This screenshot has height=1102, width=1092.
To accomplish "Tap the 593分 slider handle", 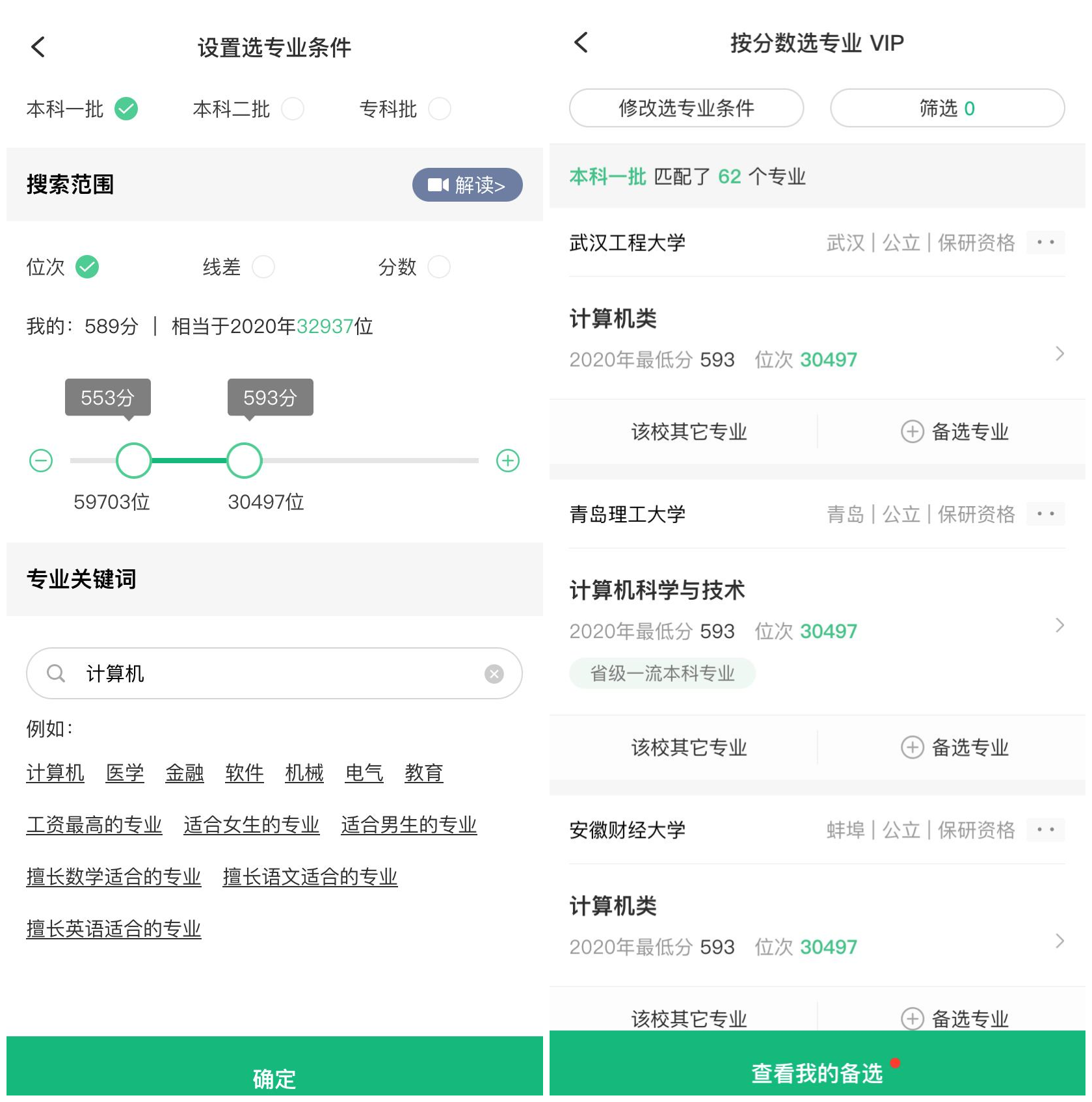I will click(244, 461).
